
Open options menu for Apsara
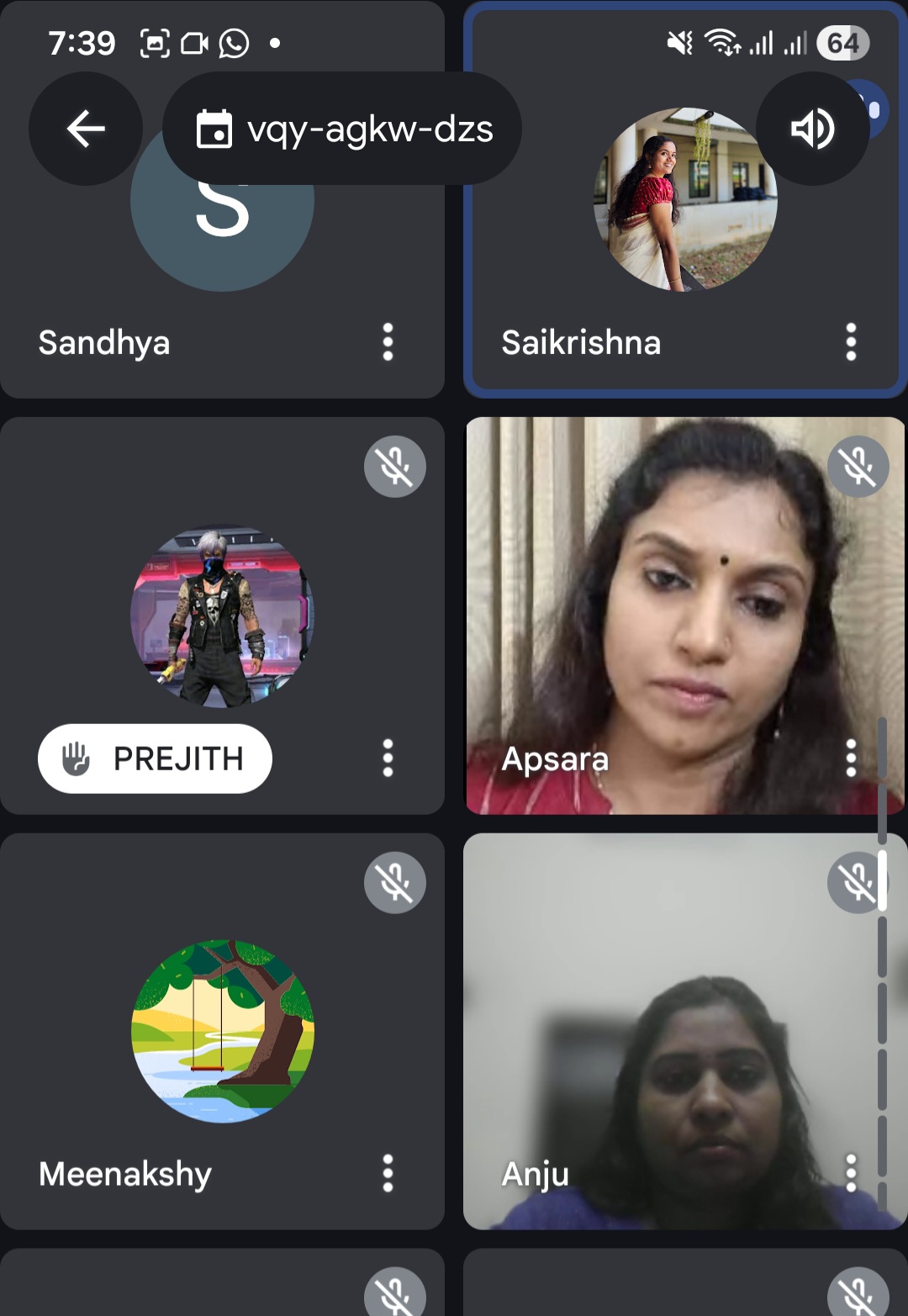pos(851,758)
